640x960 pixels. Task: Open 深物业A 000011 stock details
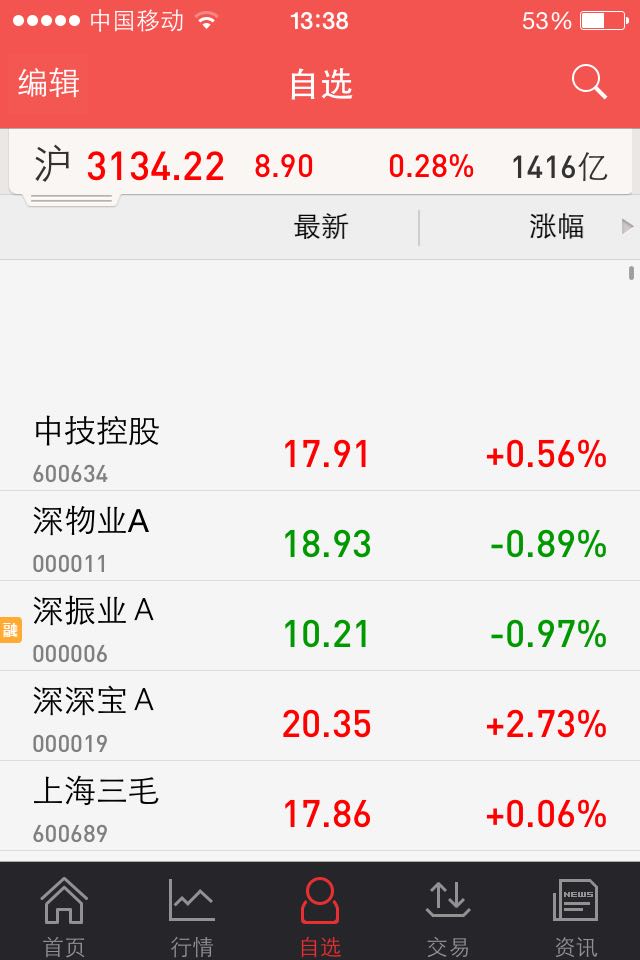320,536
